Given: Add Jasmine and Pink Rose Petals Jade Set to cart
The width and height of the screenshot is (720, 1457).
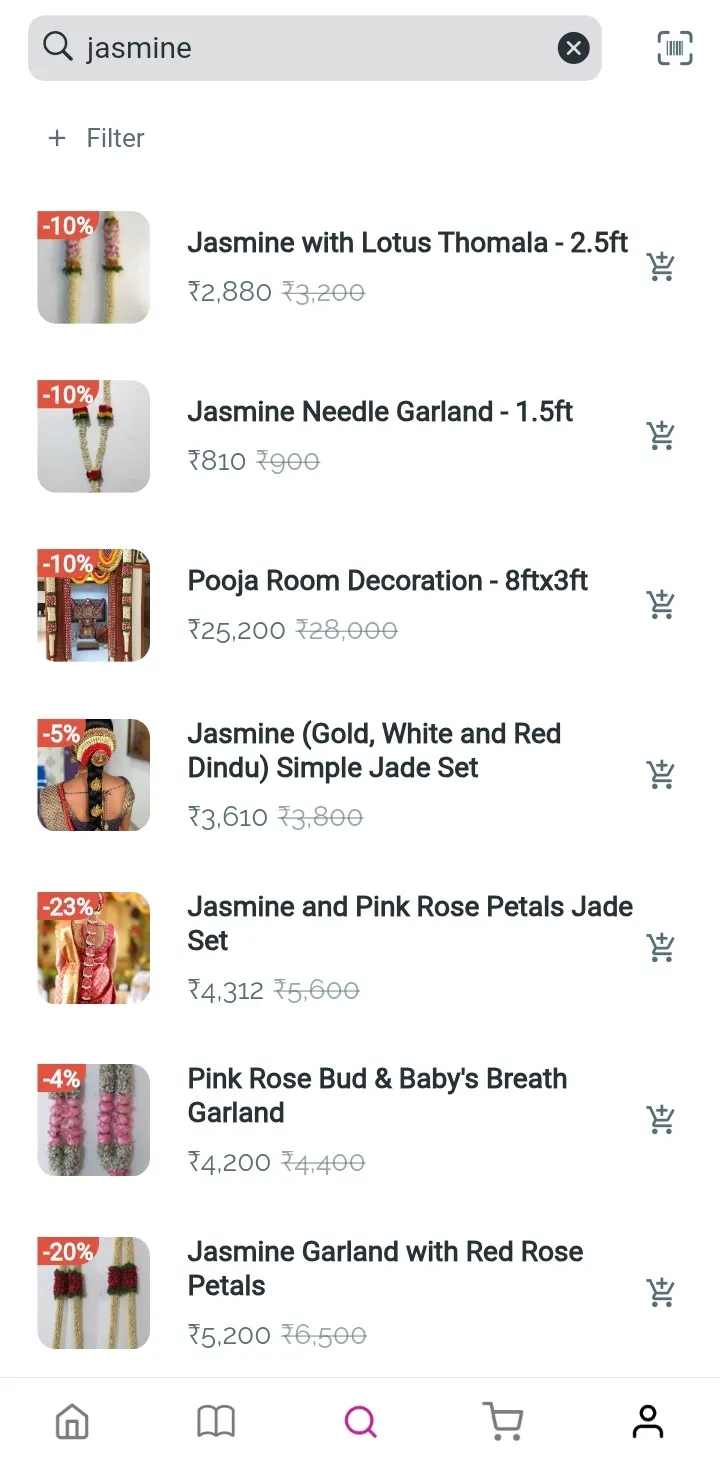Looking at the screenshot, I should pyautogui.click(x=661, y=947).
